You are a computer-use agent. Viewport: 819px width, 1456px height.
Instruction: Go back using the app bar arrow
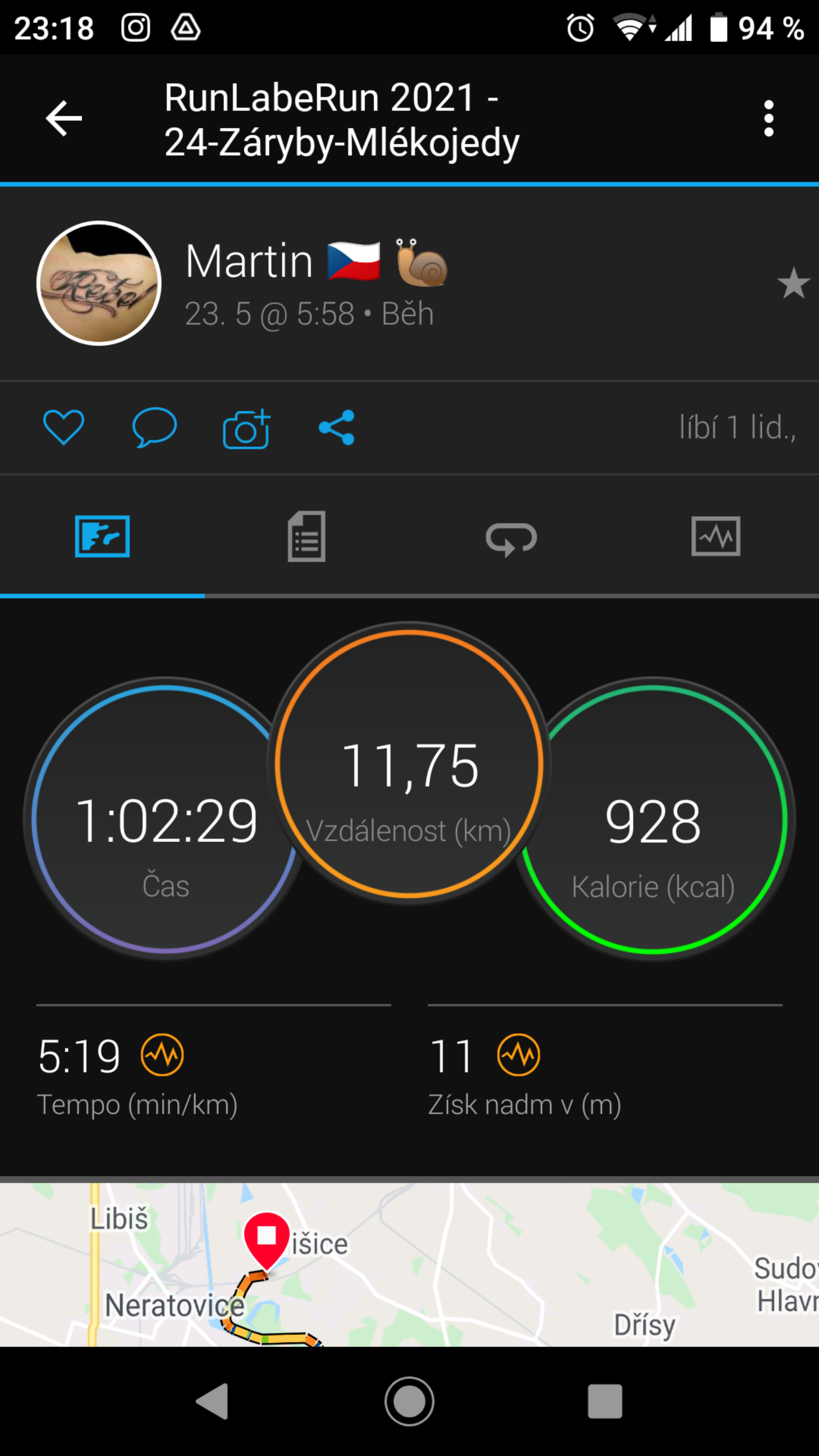64,118
